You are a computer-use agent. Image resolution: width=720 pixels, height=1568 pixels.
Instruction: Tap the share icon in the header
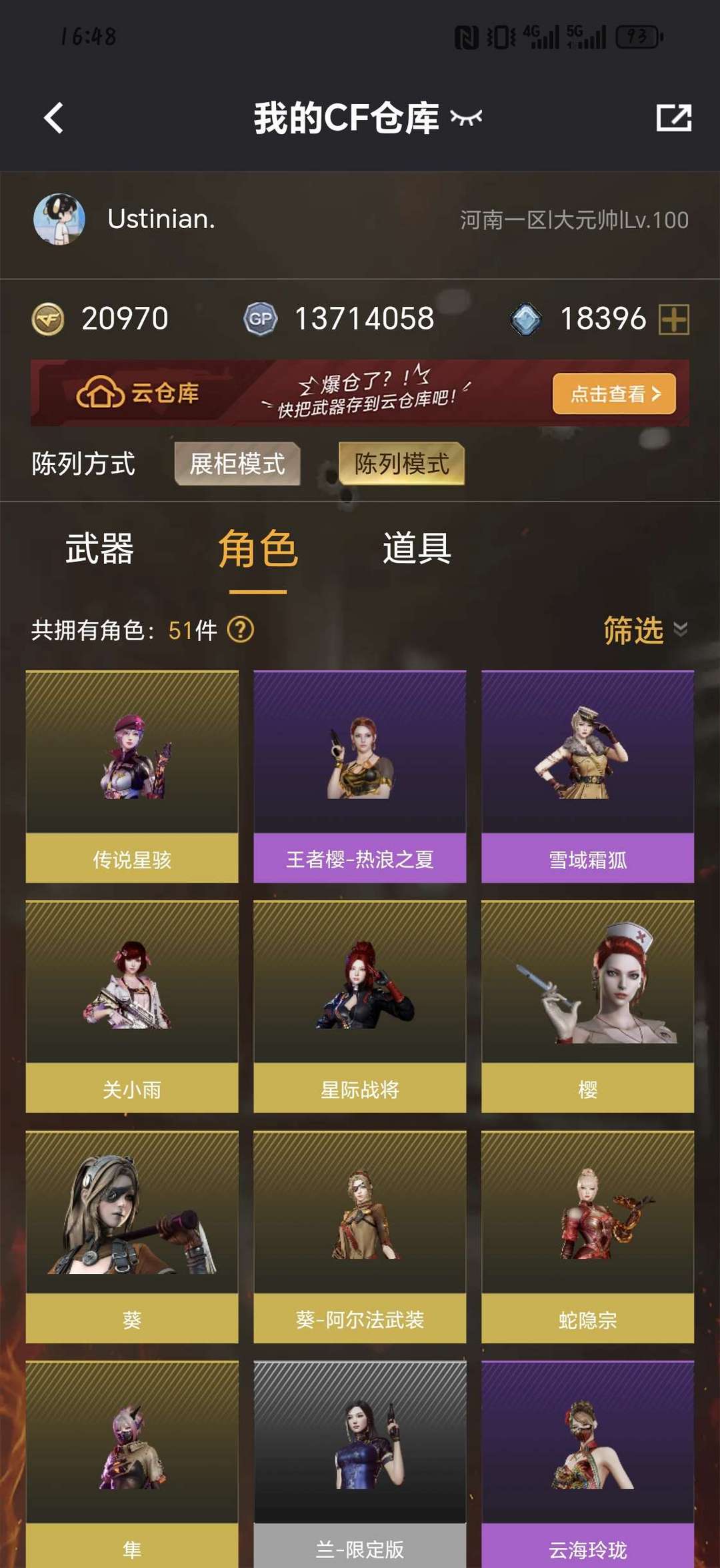click(673, 118)
